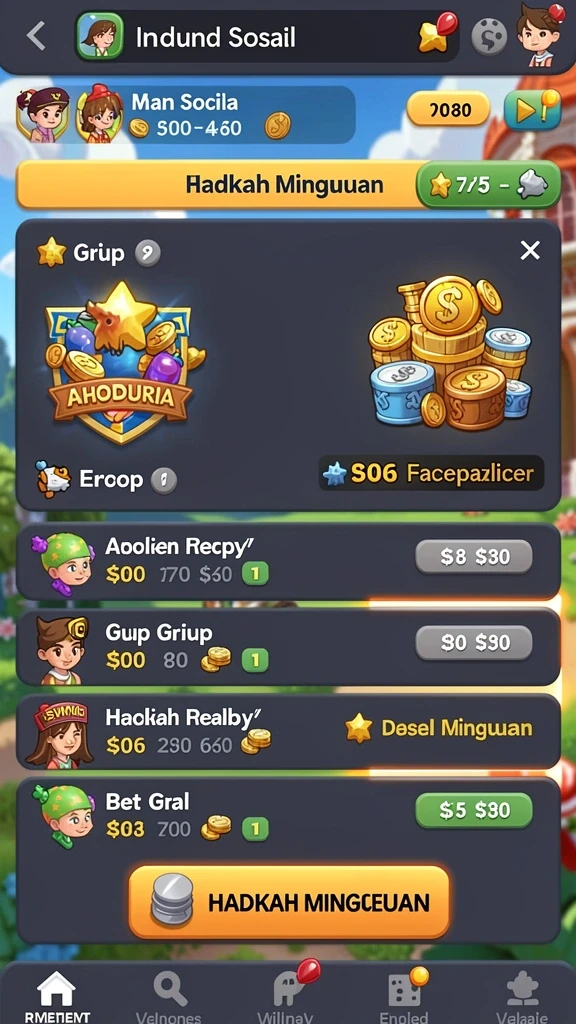Open the profile avatar at top right
Screen dimensions: 576x1024
click(539, 34)
